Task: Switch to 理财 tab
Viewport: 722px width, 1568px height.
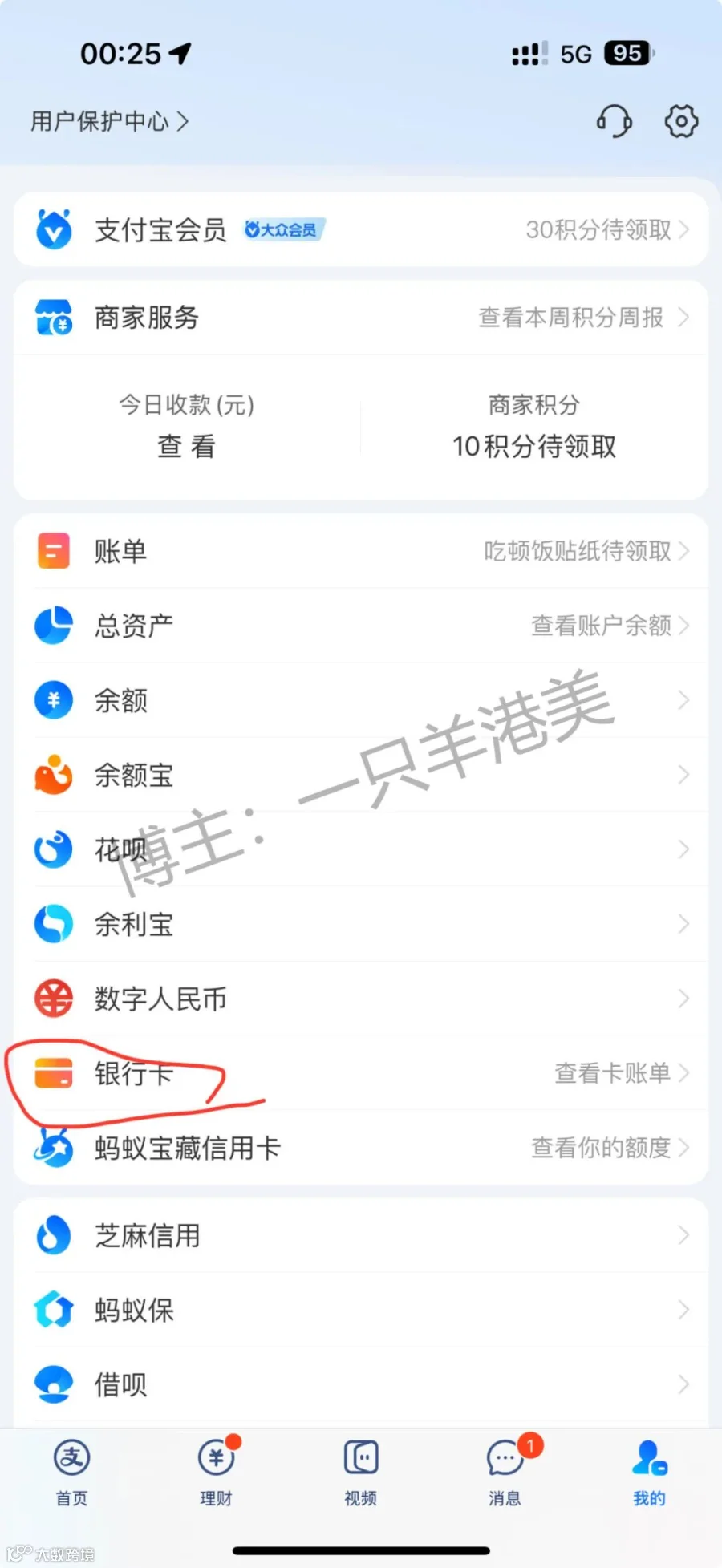Action: pos(217,1473)
